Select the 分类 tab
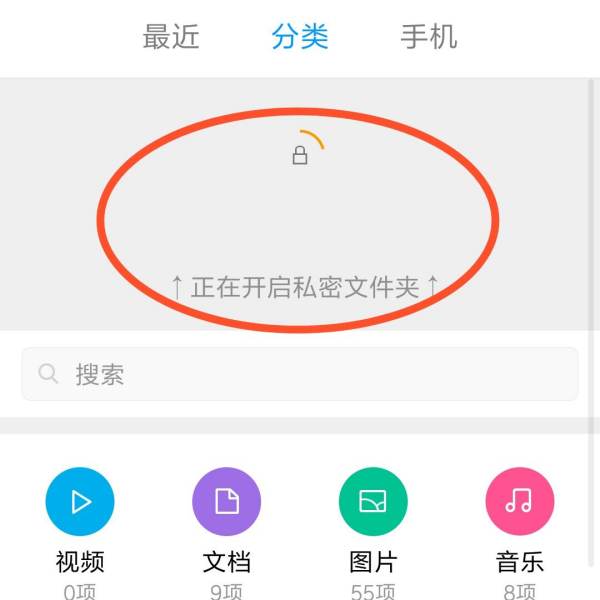Viewport: 600px width, 600px height. tap(300, 38)
